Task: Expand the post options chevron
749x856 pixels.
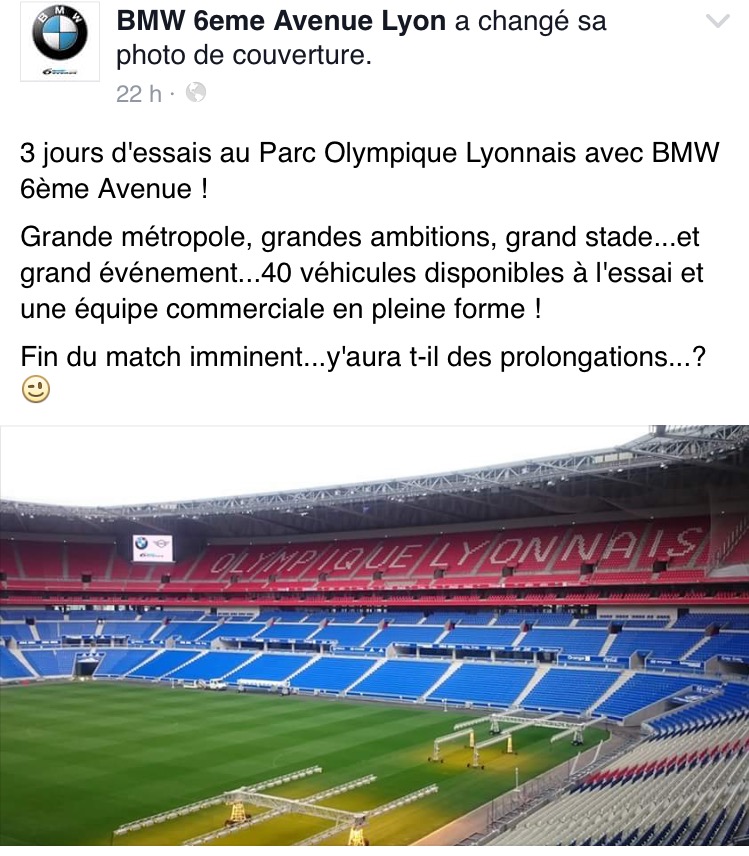Action: pos(718,22)
